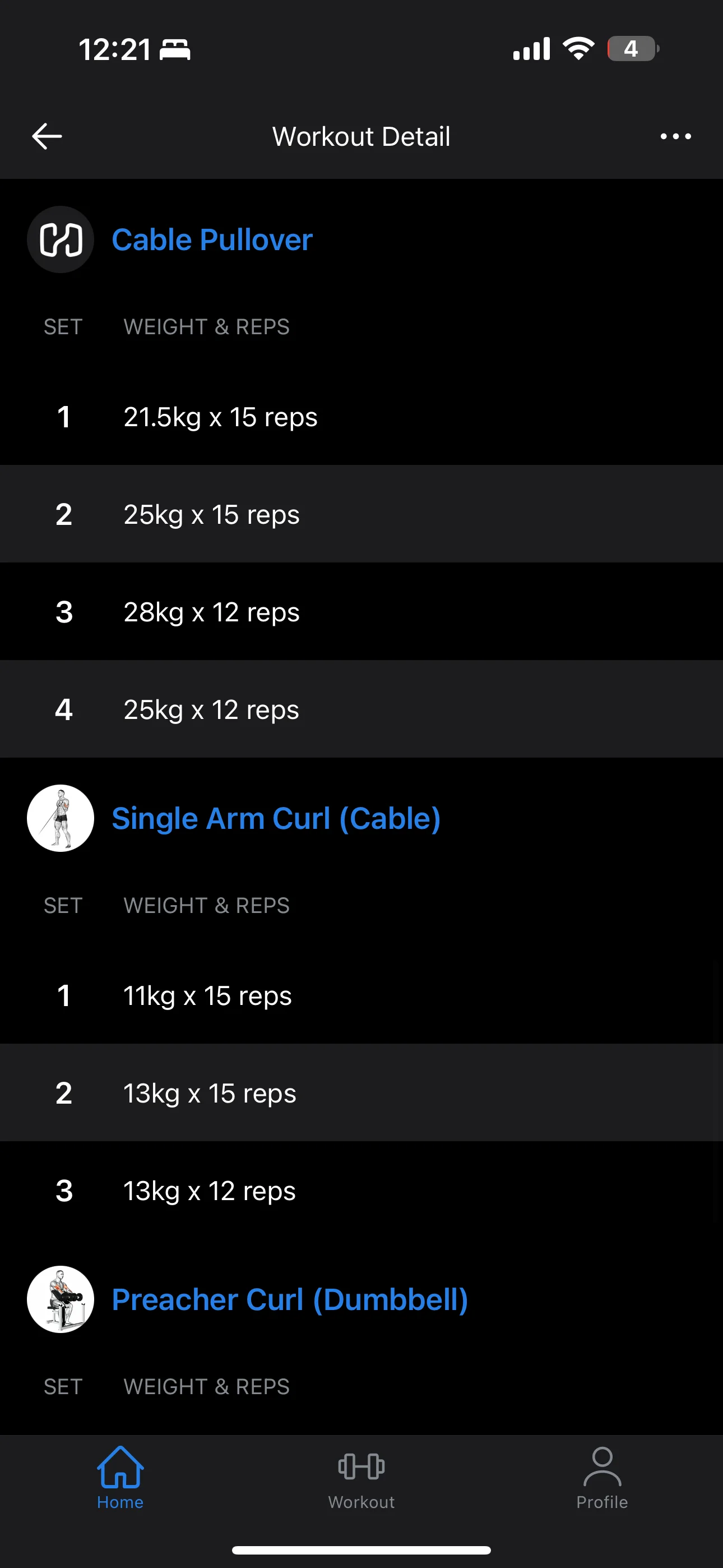Open the Cable Pullover exercise

(x=212, y=240)
